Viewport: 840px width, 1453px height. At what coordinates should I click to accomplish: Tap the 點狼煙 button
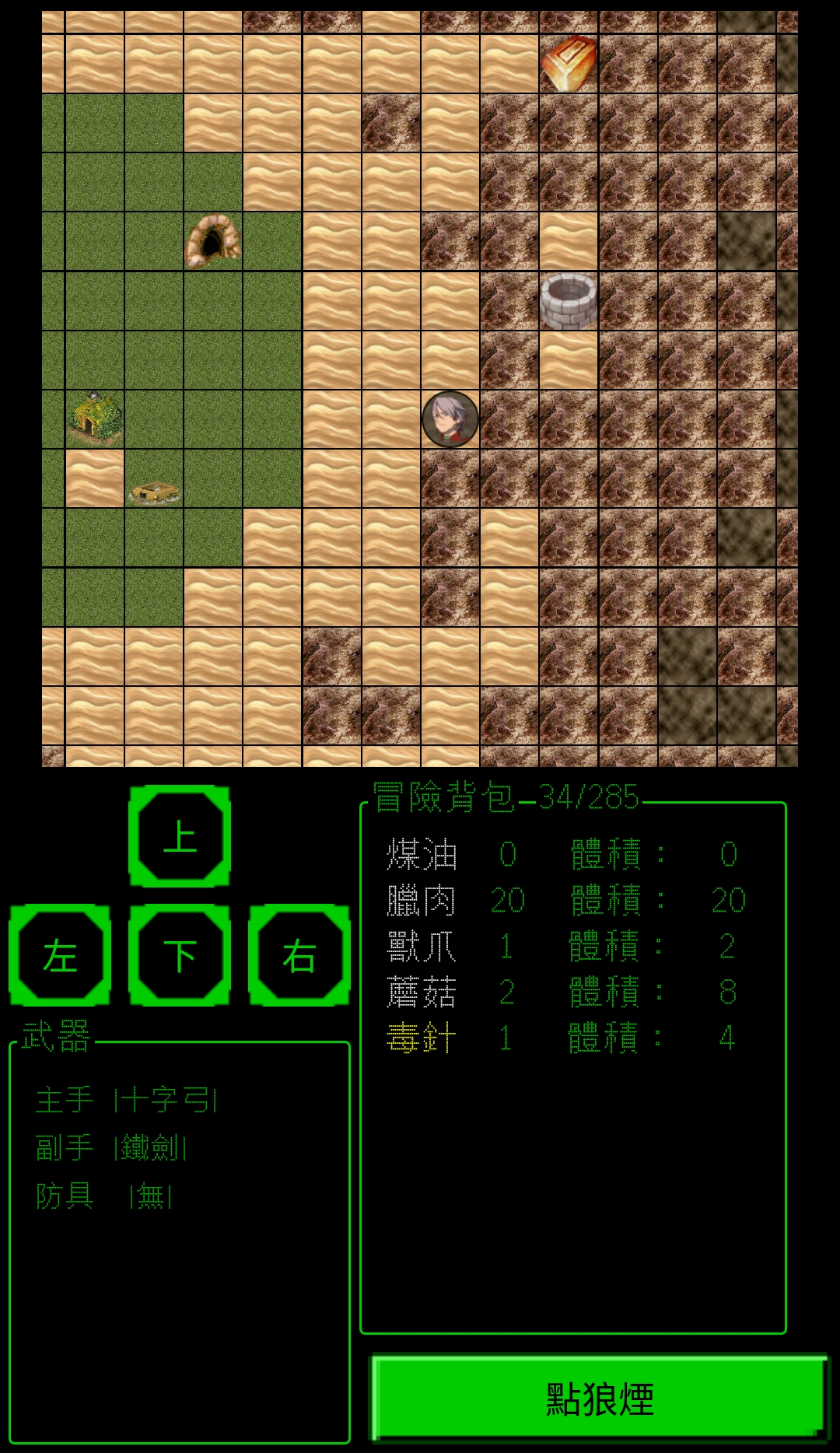tap(599, 1399)
